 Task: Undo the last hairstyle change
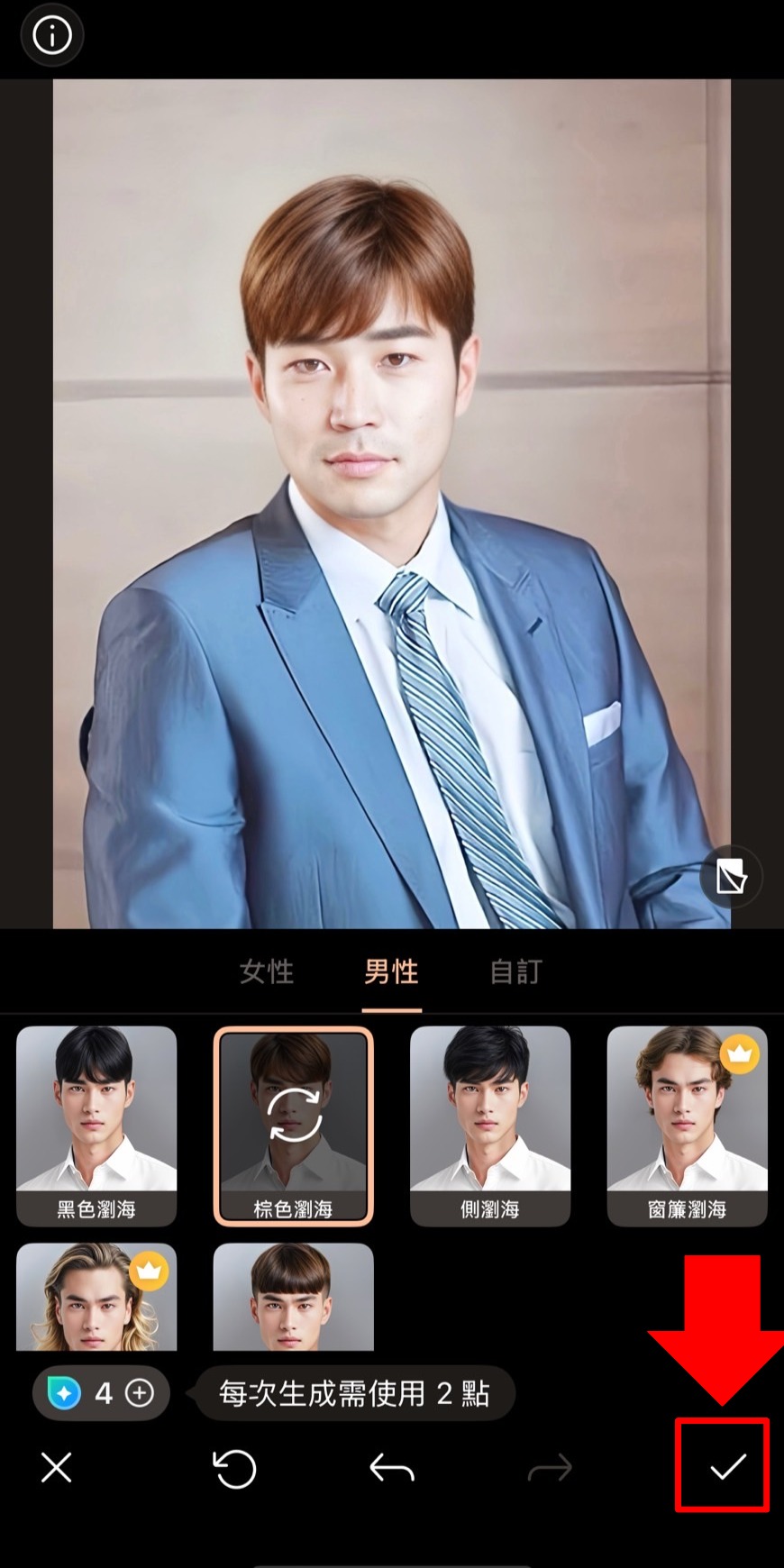click(392, 1468)
